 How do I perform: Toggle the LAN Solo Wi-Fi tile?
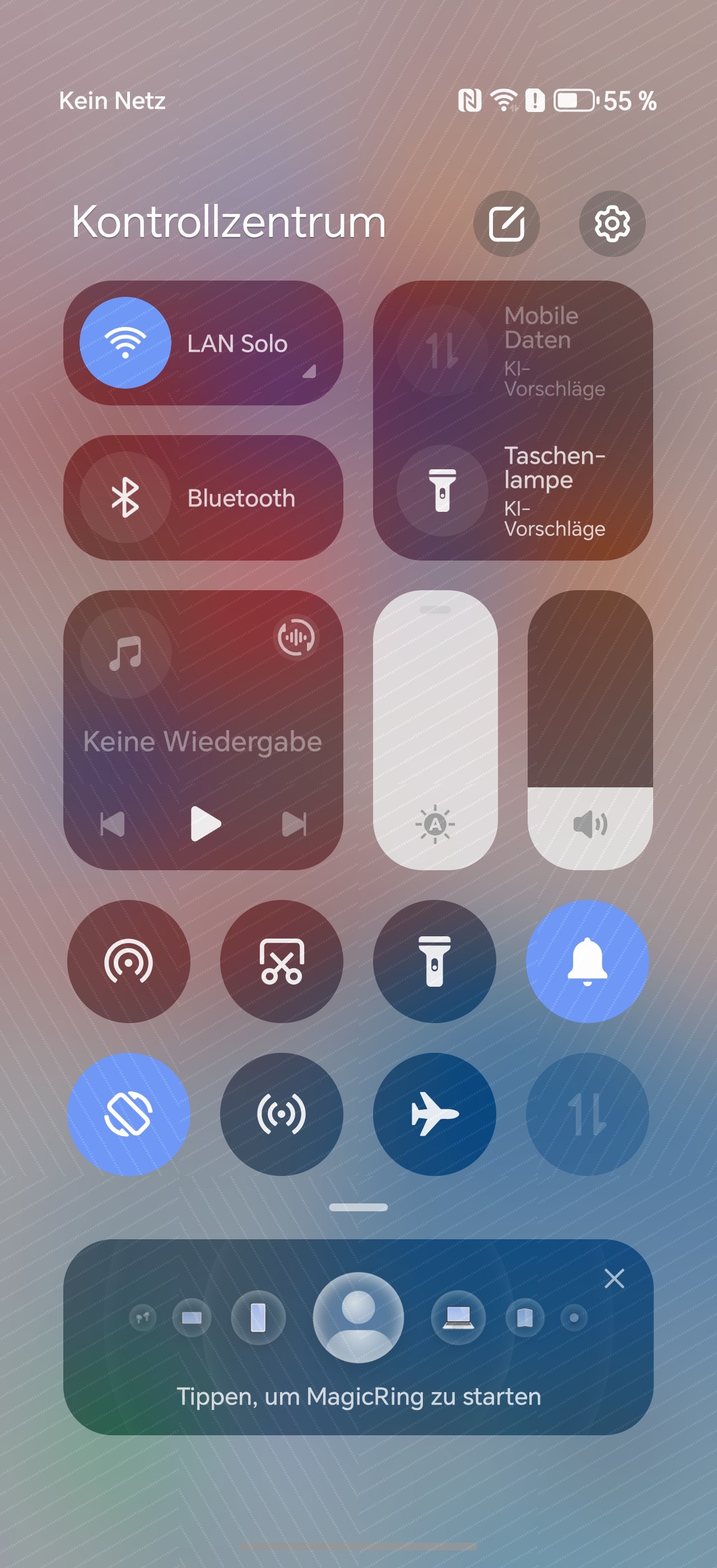point(125,343)
